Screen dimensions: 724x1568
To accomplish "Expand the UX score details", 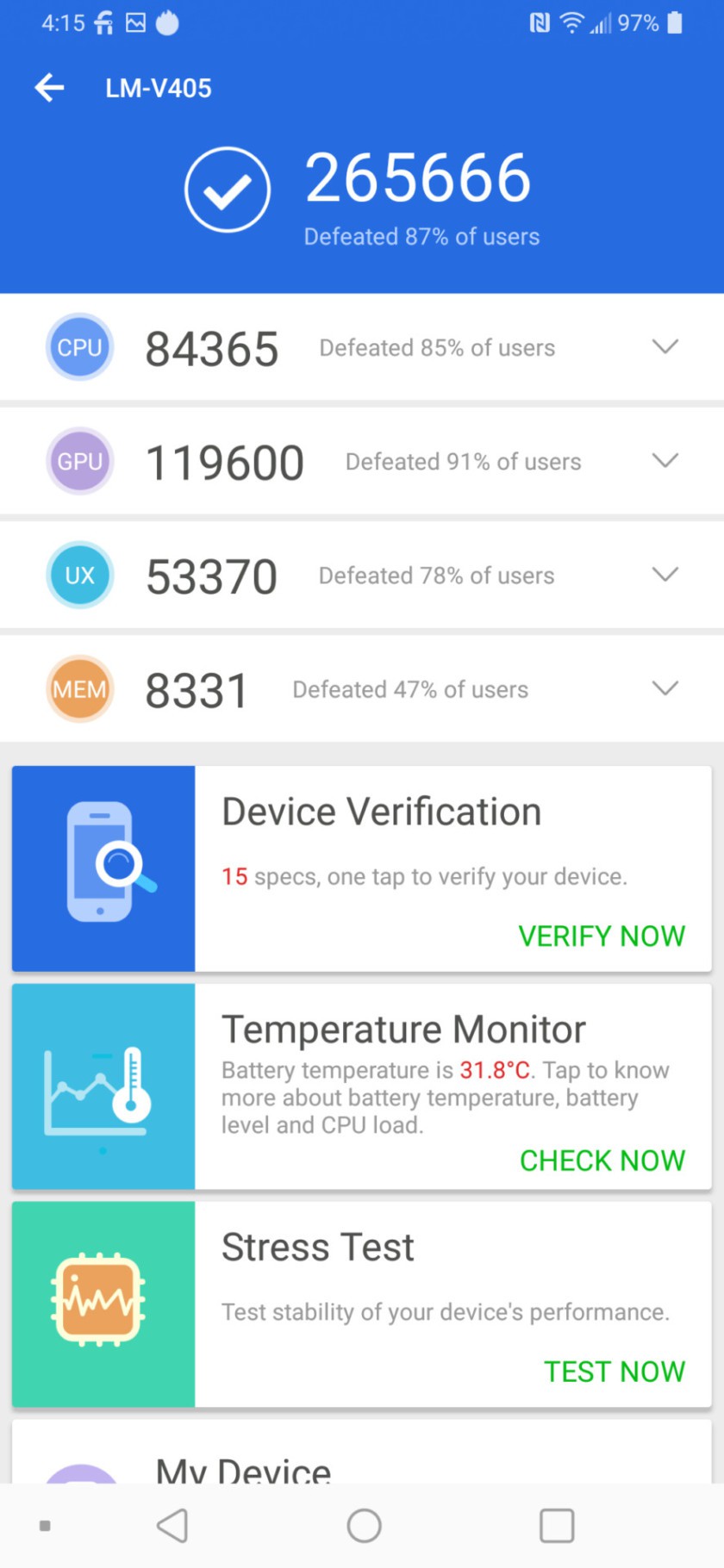I will (665, 575).
